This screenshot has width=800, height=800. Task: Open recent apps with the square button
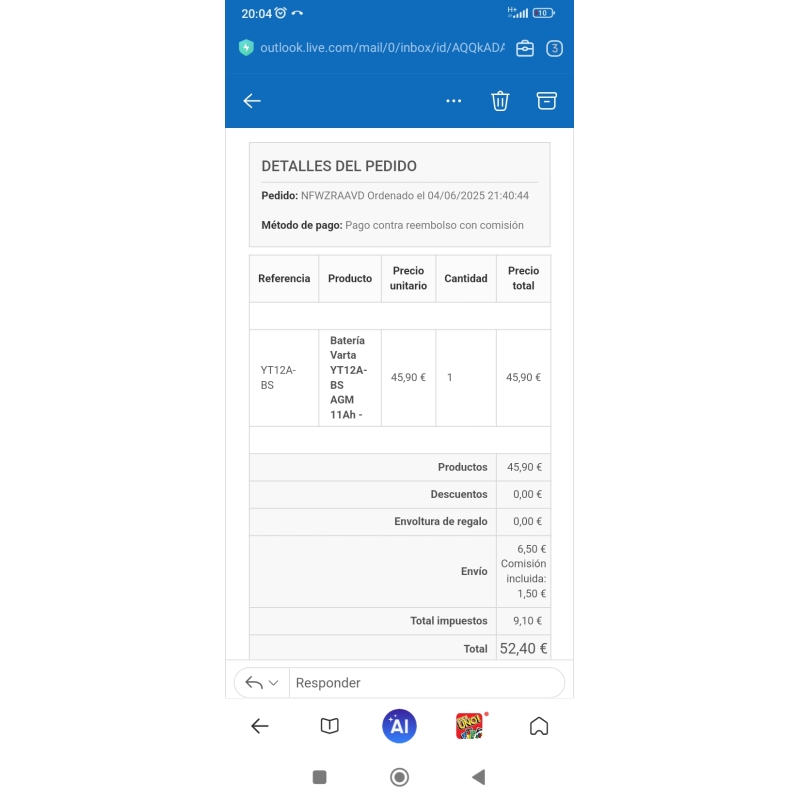320,777
